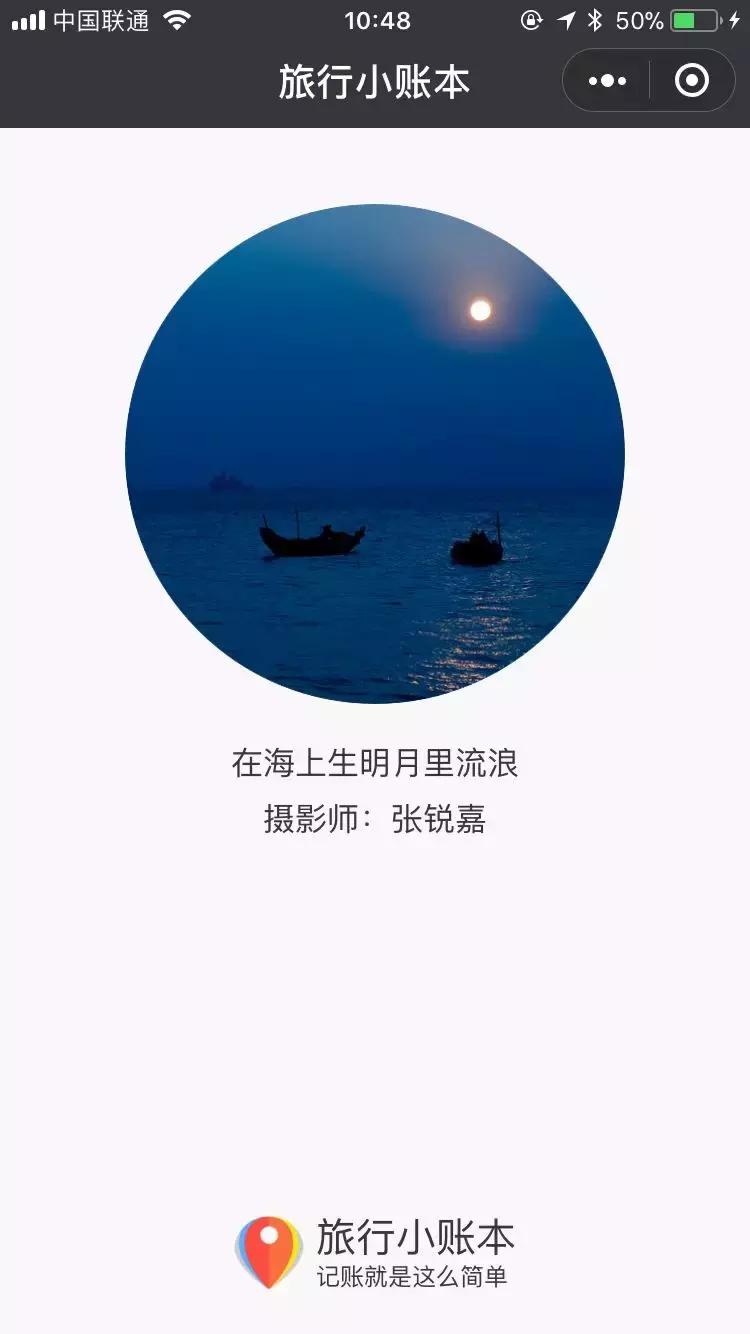
Task: Tap the 中国联通 carrier label
Action: [x=100, y=21]
